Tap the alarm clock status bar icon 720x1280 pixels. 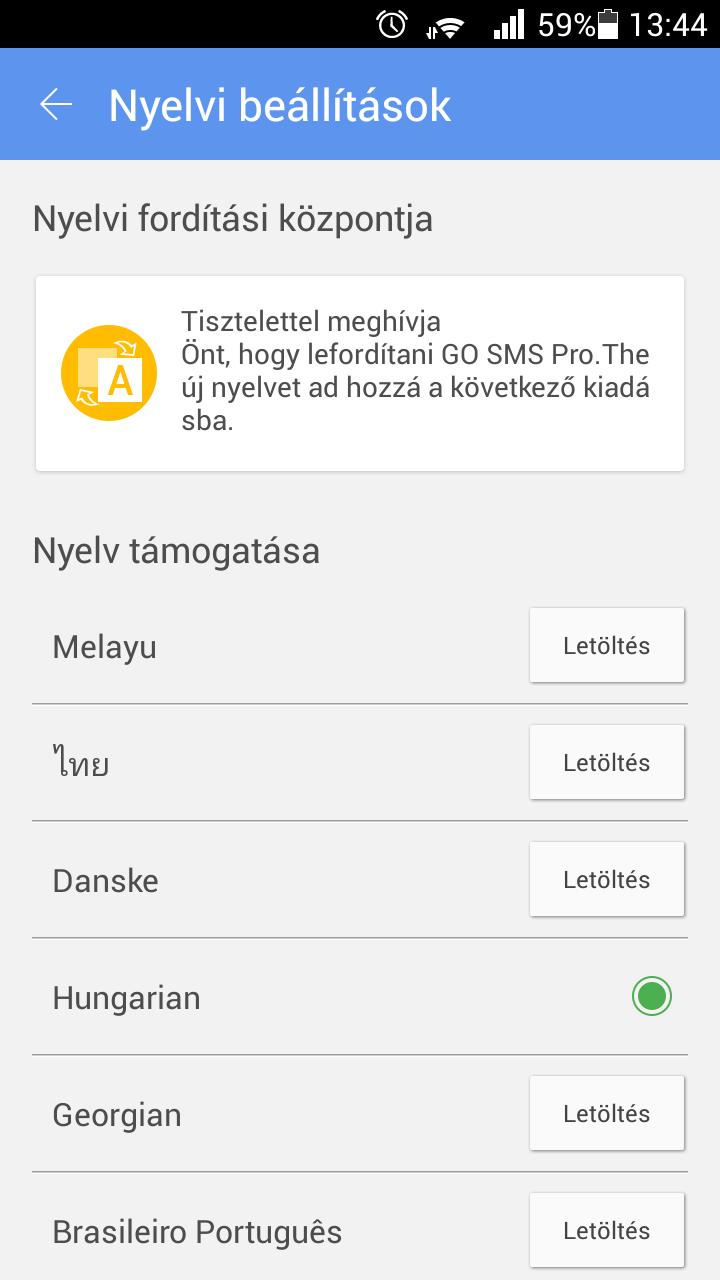point(394,23)
